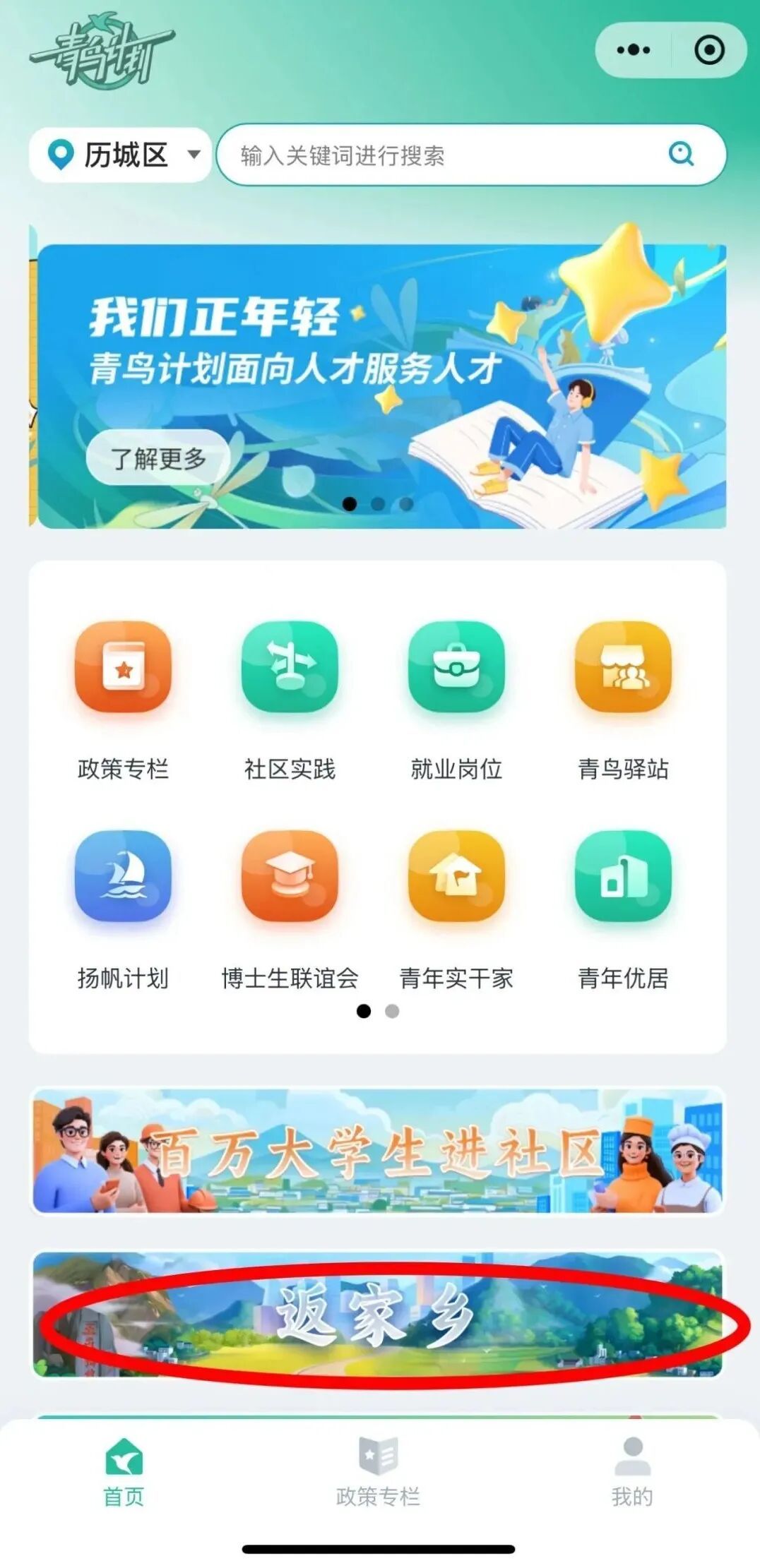Screen dimensions: 760x1568
Task: Switch to the 首页 tab
Action: tap(124, 1472)
